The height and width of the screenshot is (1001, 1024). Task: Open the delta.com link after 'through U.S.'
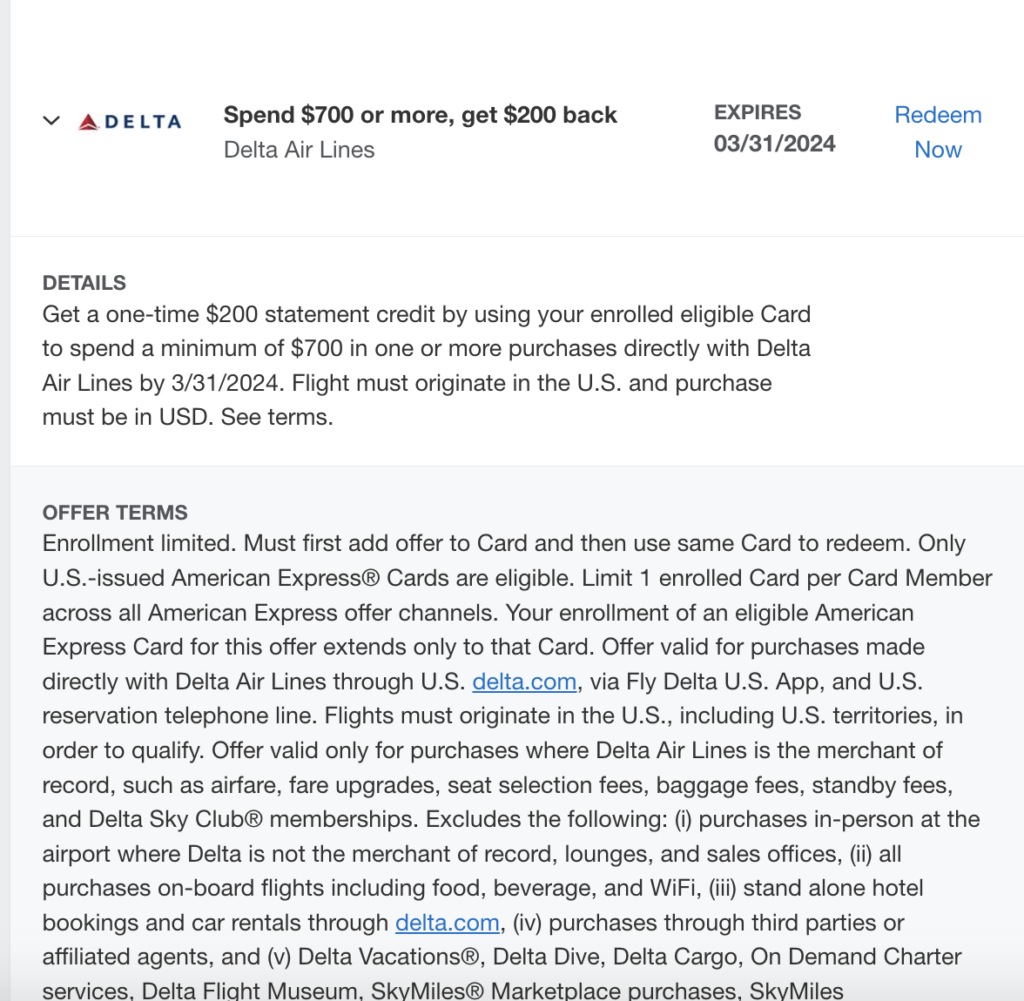[524, 682]
